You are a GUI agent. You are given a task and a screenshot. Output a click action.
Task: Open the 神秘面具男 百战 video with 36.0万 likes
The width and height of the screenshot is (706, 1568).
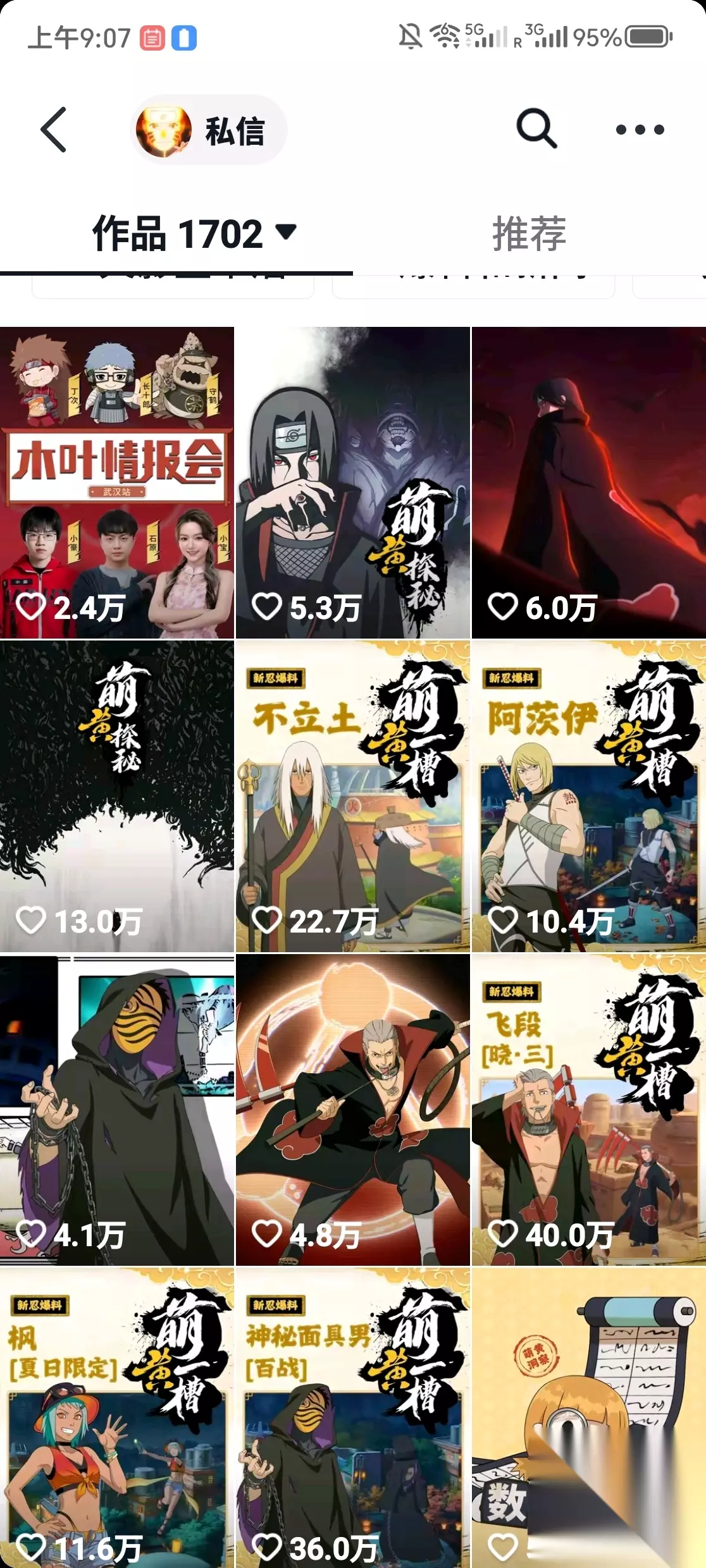coord(353,1418)
